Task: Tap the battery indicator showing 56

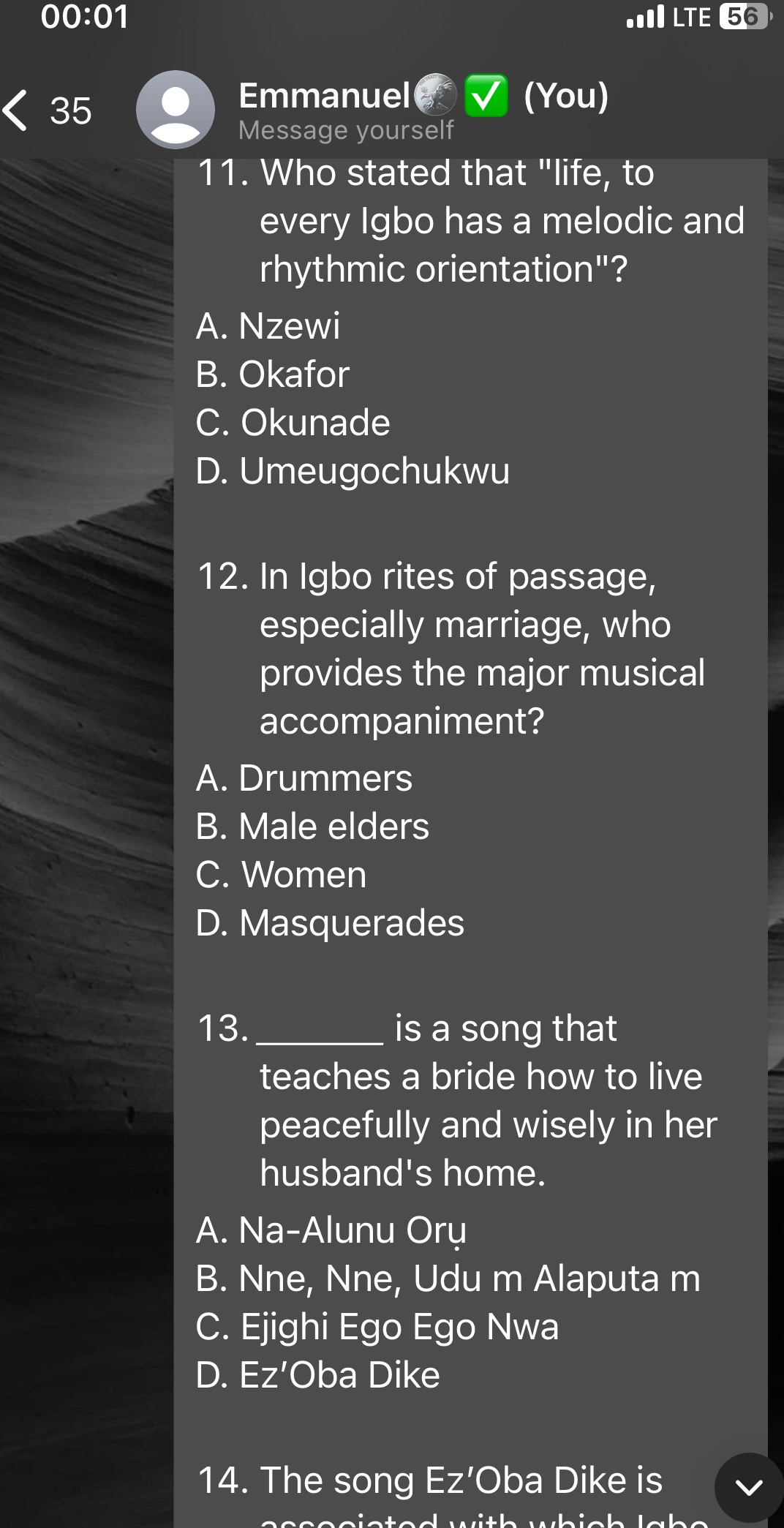Action: click(742, 16)
